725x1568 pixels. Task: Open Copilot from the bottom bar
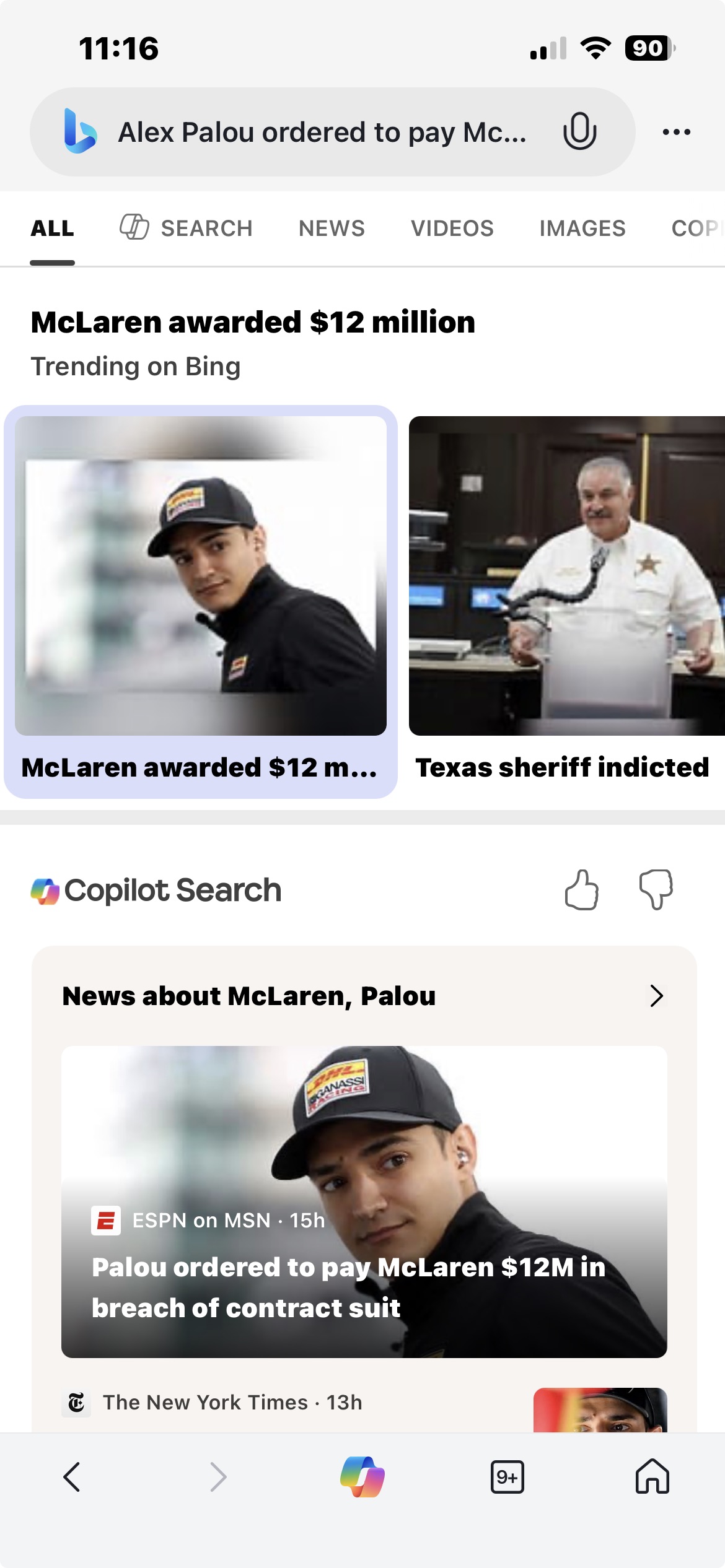(x=362, y=1477)
